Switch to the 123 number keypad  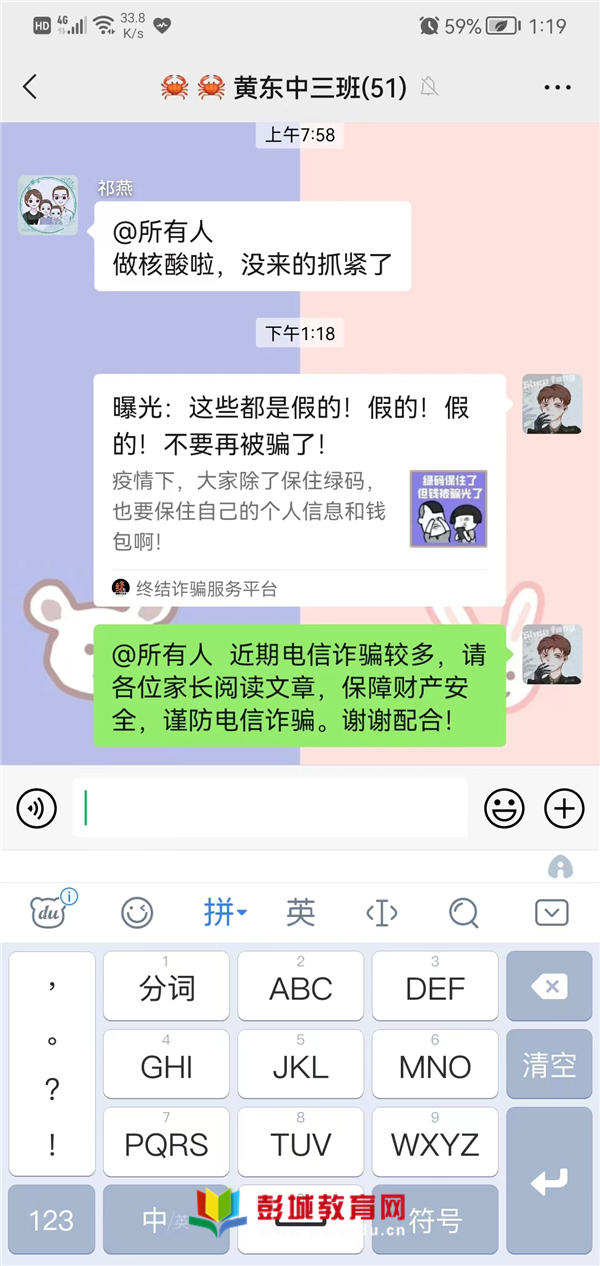(51, 1220)
